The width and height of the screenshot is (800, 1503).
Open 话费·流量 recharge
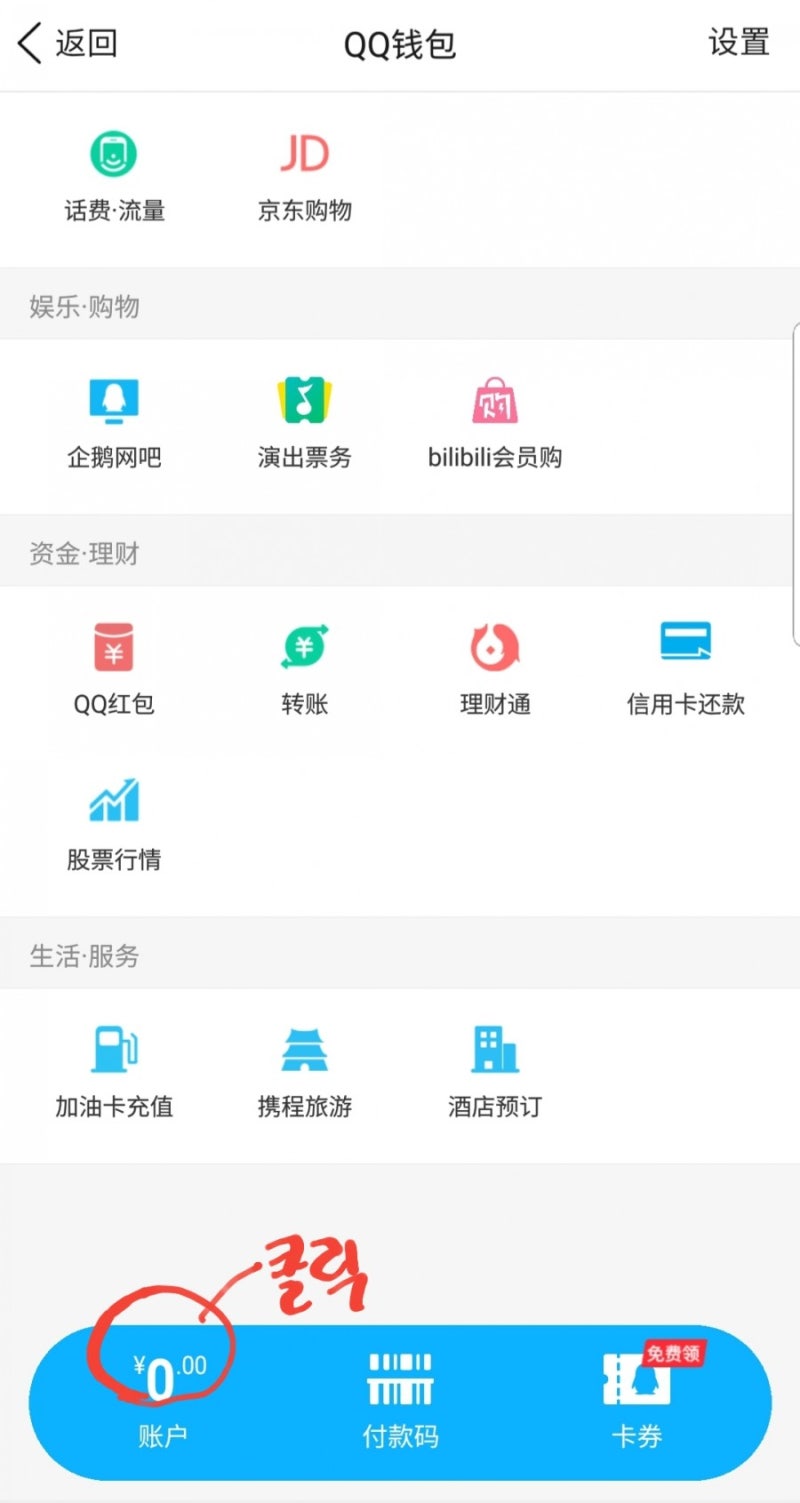pos(114,177)
